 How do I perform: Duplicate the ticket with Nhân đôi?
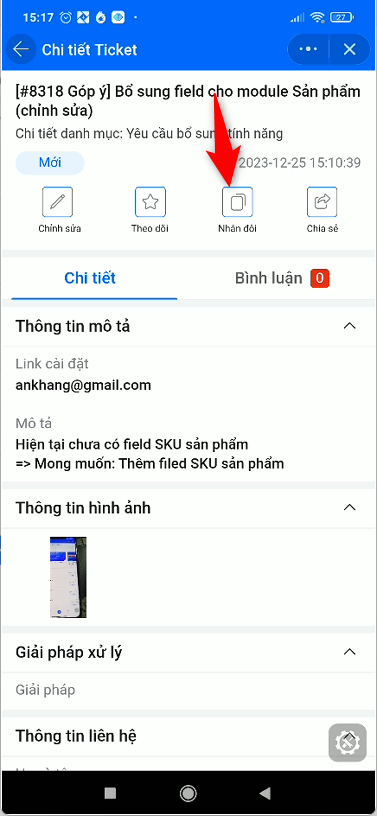click(x=237, y=202)
